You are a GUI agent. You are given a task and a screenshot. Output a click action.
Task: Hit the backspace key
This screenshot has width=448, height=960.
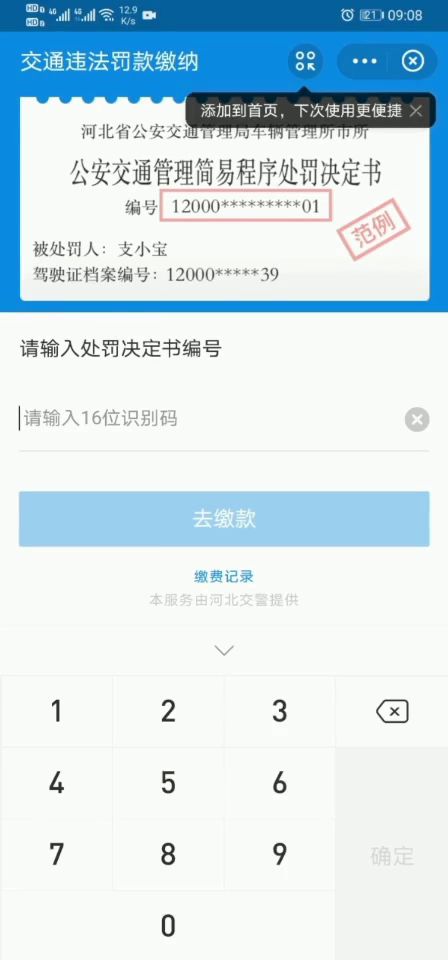tap(392, 711)
